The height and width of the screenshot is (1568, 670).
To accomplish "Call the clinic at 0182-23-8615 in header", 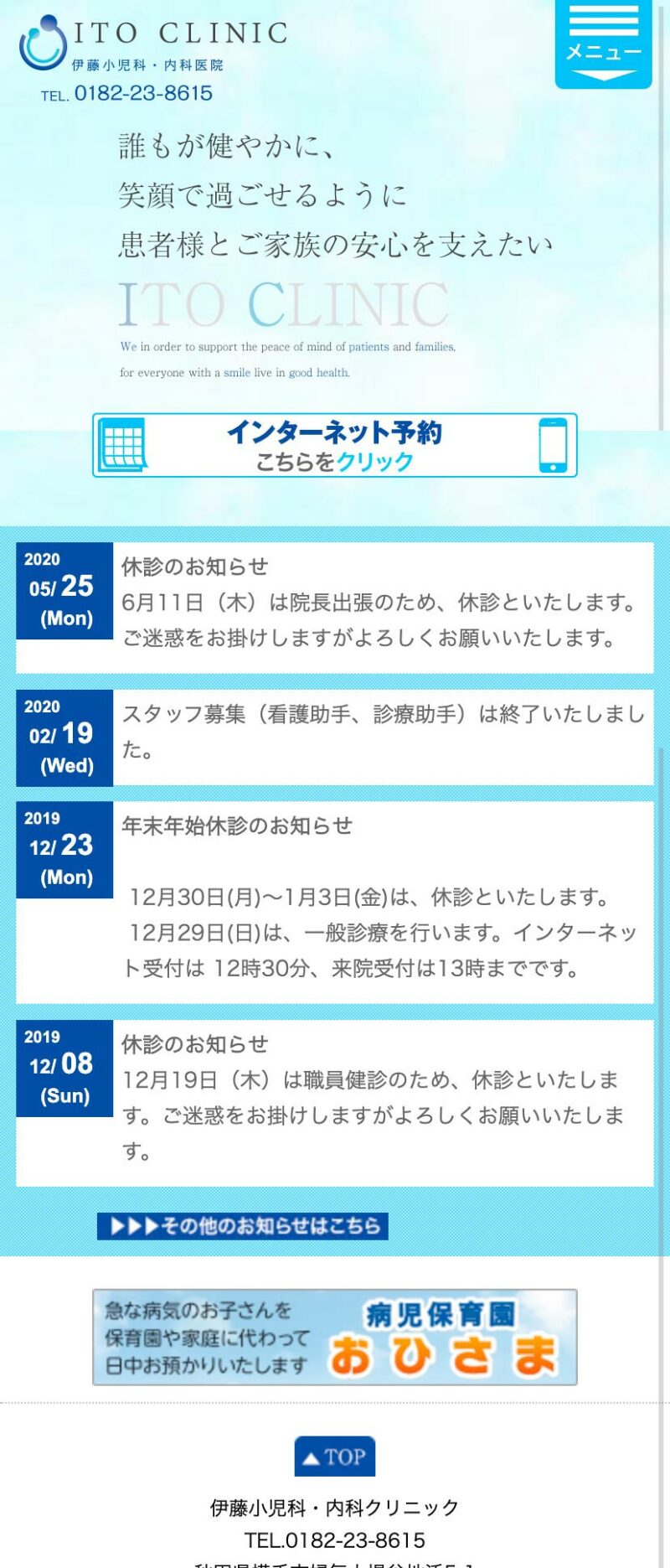I will (142, 93).
